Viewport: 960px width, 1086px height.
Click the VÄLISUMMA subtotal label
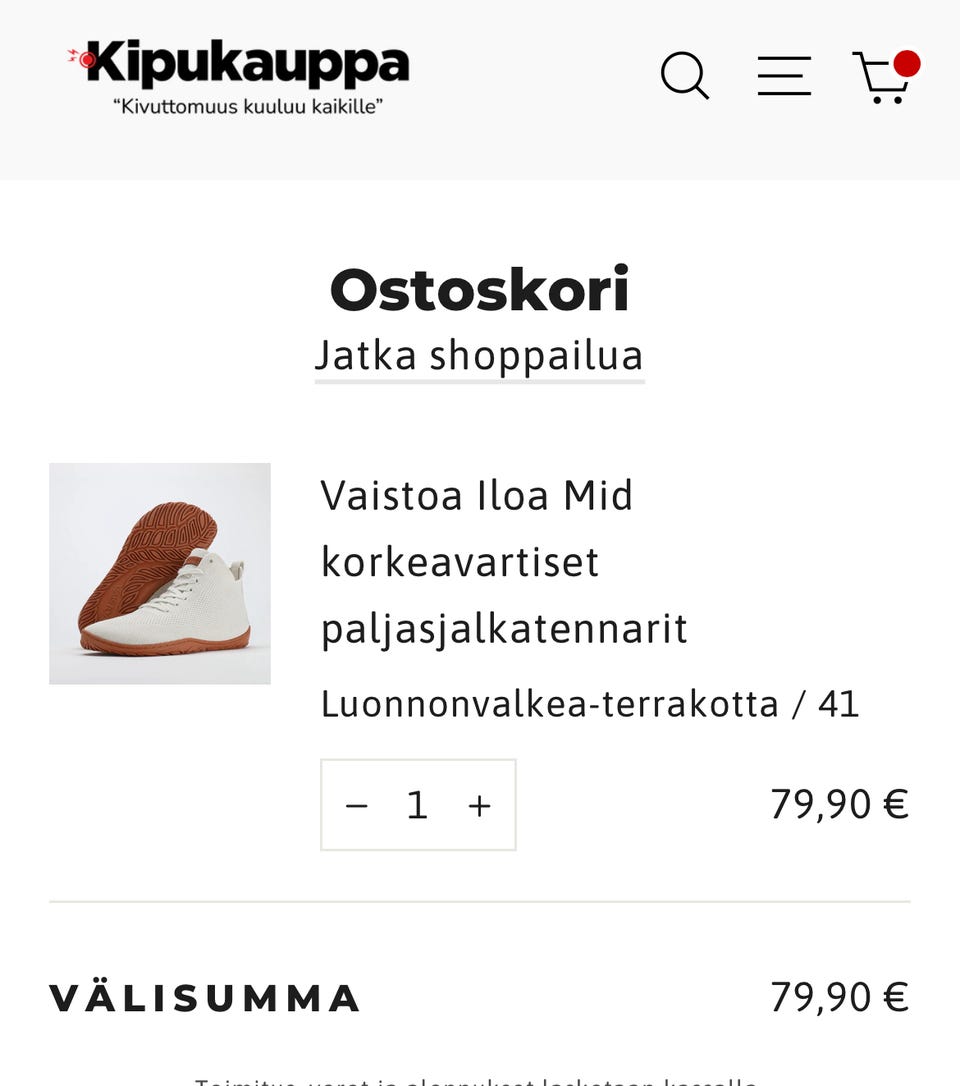click(x=205, y=997)
